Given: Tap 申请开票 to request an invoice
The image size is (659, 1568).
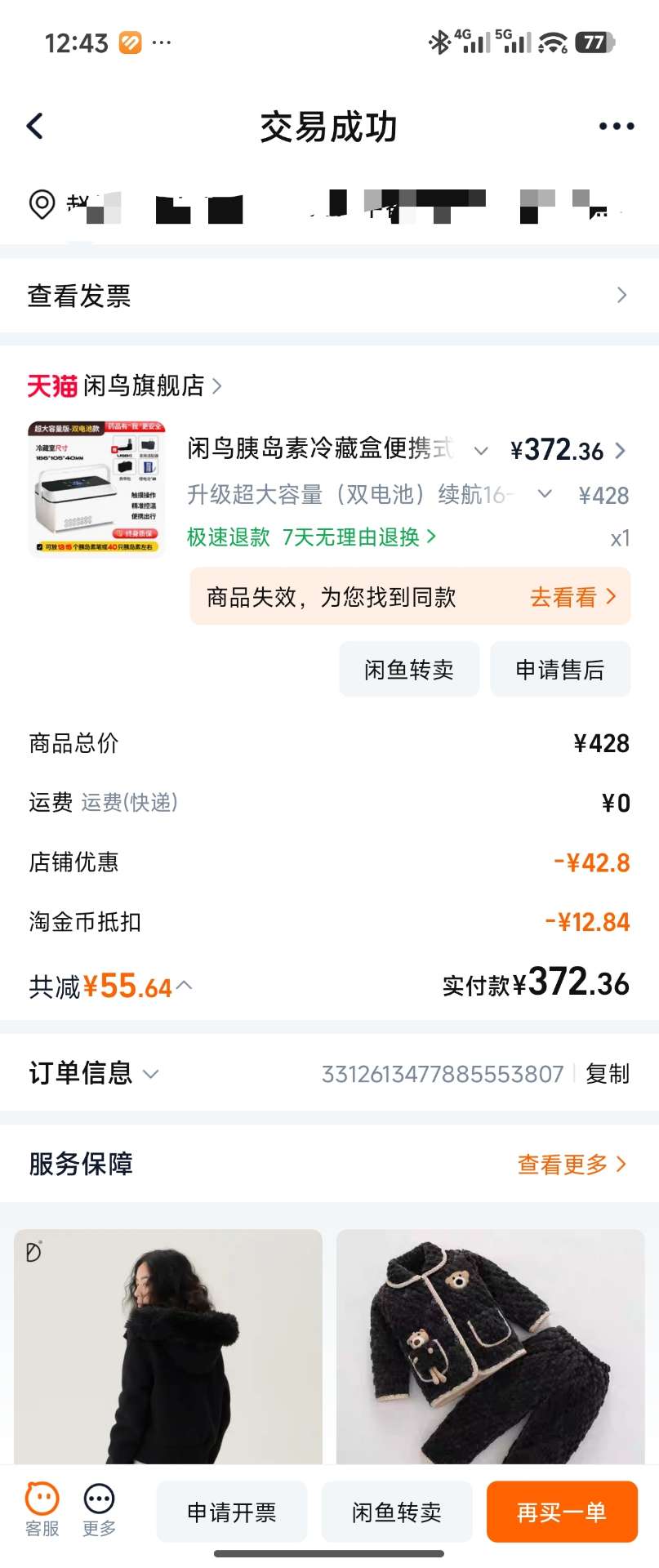Looking at the screenshot, I should pyautogui.click(x=232, y=1512).
